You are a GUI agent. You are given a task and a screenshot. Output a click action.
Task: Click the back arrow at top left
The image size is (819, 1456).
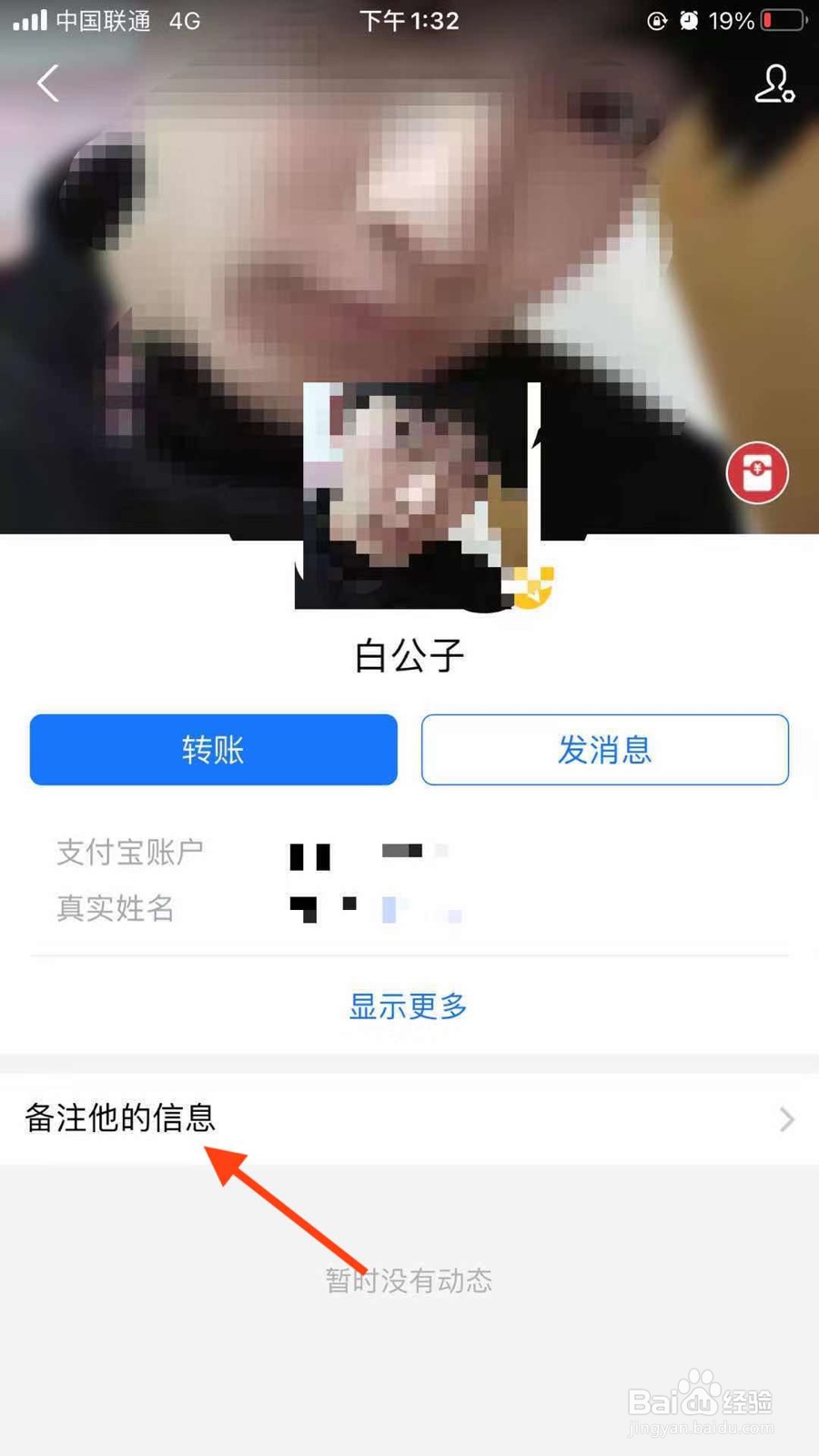[48, 83]
